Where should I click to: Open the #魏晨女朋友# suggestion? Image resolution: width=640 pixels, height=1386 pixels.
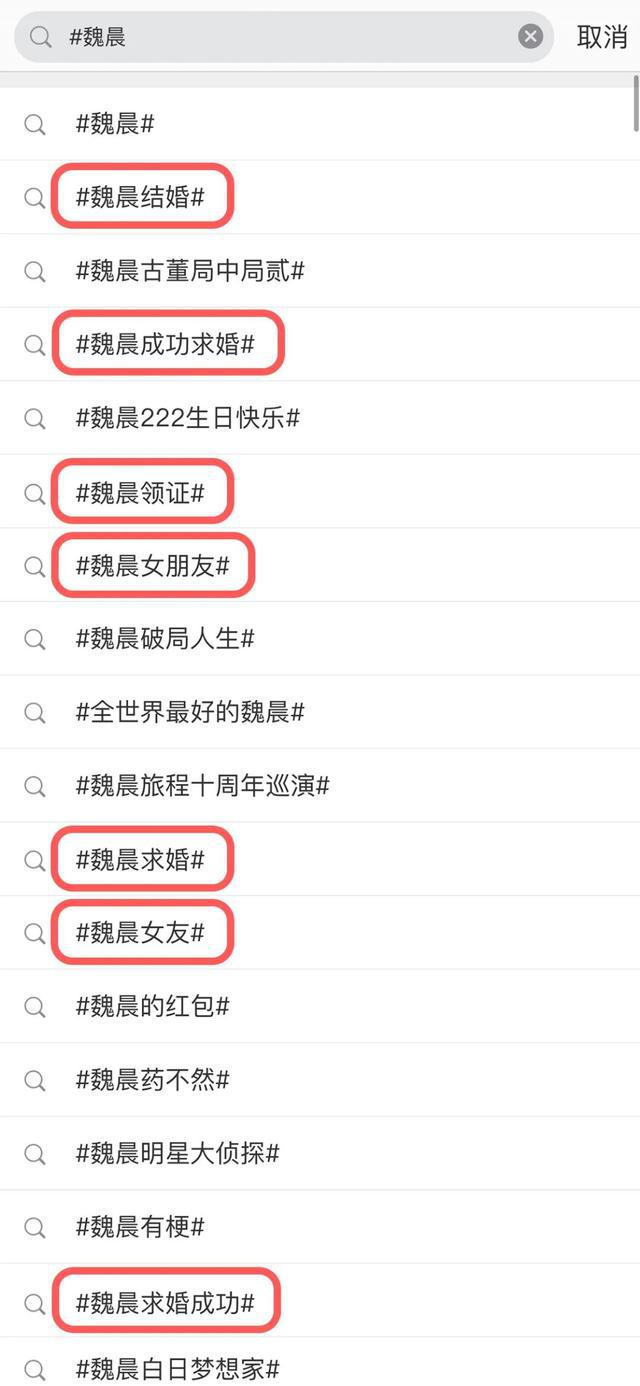tap(320, 565)
